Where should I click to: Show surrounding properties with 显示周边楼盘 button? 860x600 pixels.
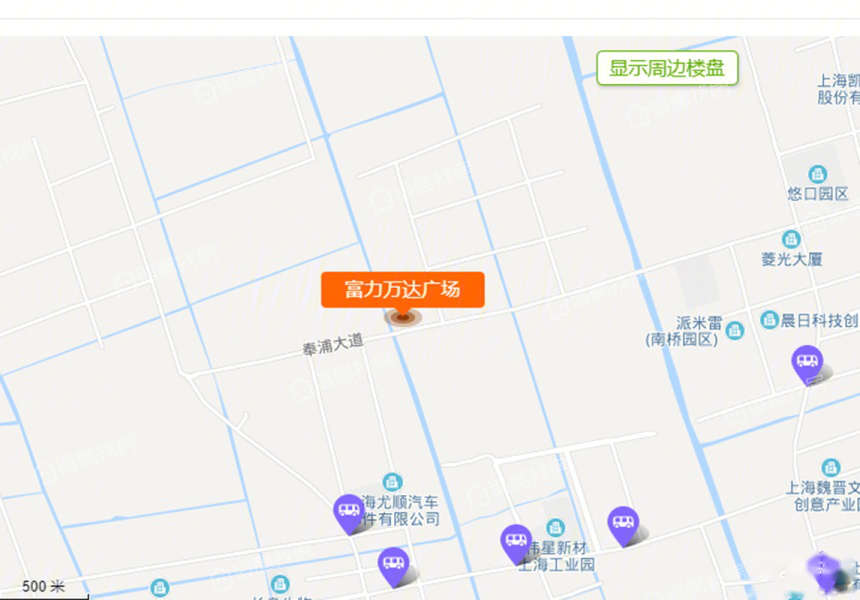[x=667, y=69]
